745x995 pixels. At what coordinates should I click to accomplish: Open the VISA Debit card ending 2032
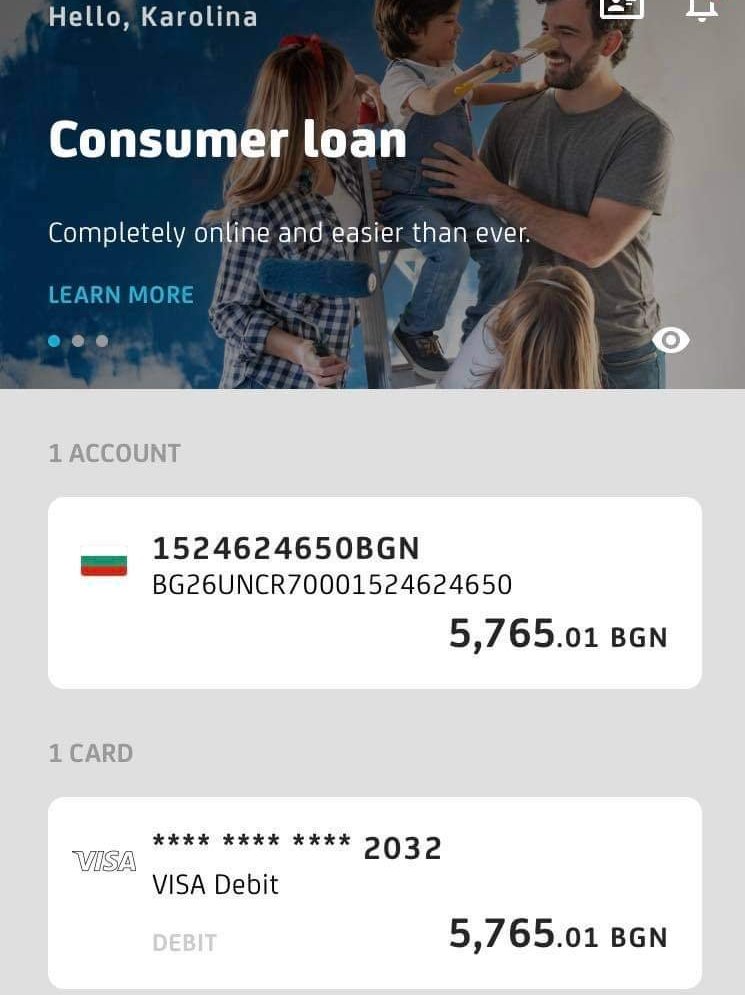tap(374, 892)
